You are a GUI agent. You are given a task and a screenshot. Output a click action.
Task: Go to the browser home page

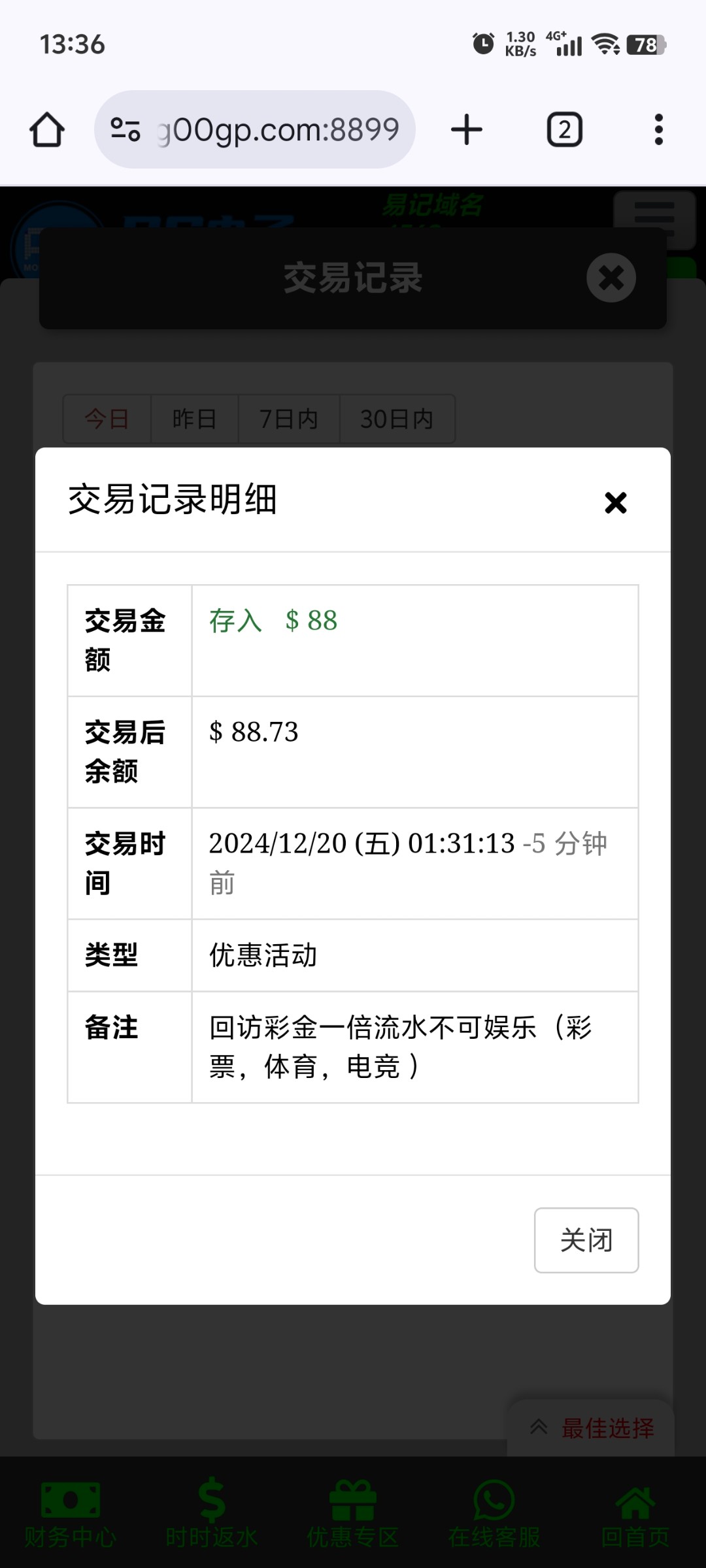pos(47,129)
